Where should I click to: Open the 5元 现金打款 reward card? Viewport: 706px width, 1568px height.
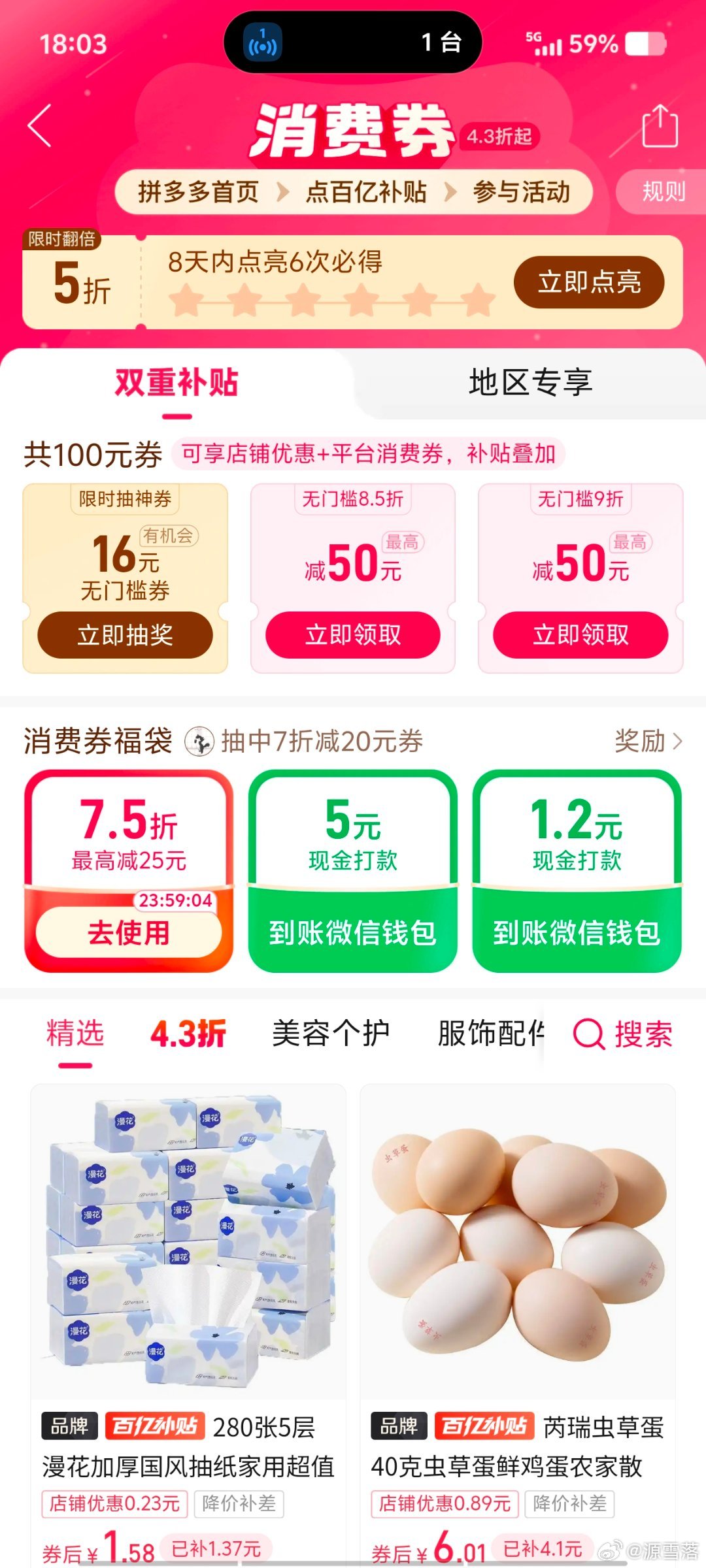352,869
